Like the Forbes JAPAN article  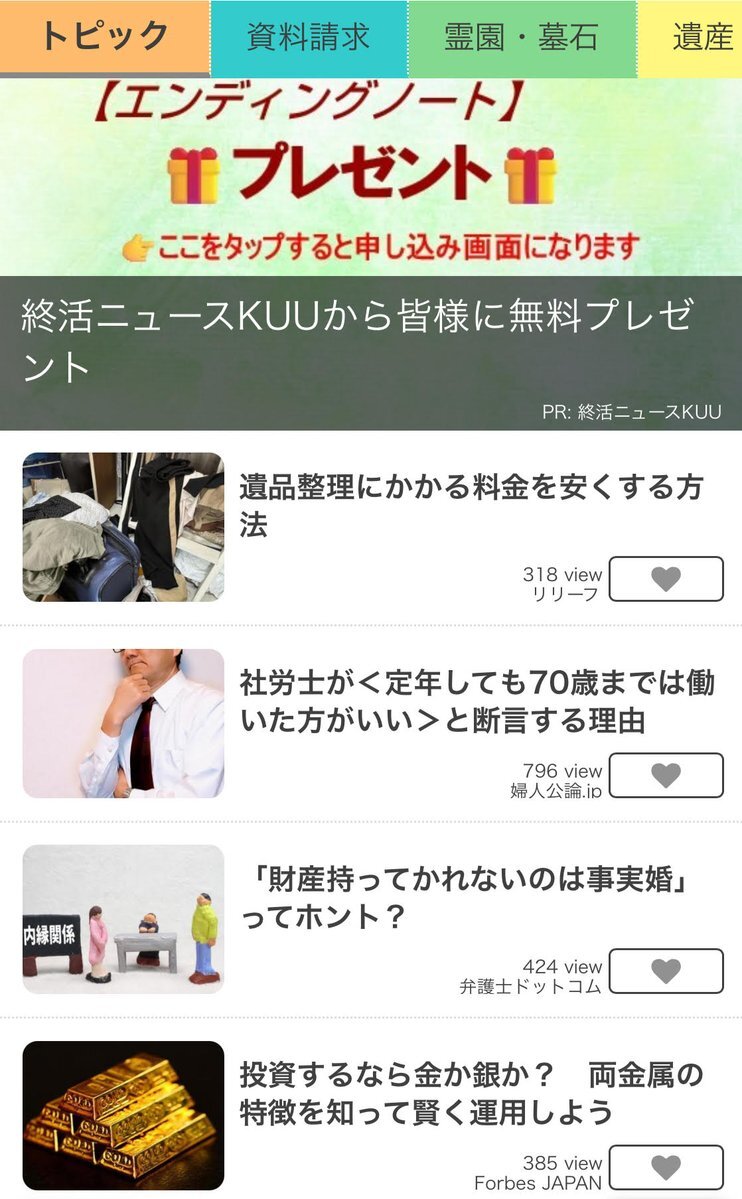click(665, 1167)
